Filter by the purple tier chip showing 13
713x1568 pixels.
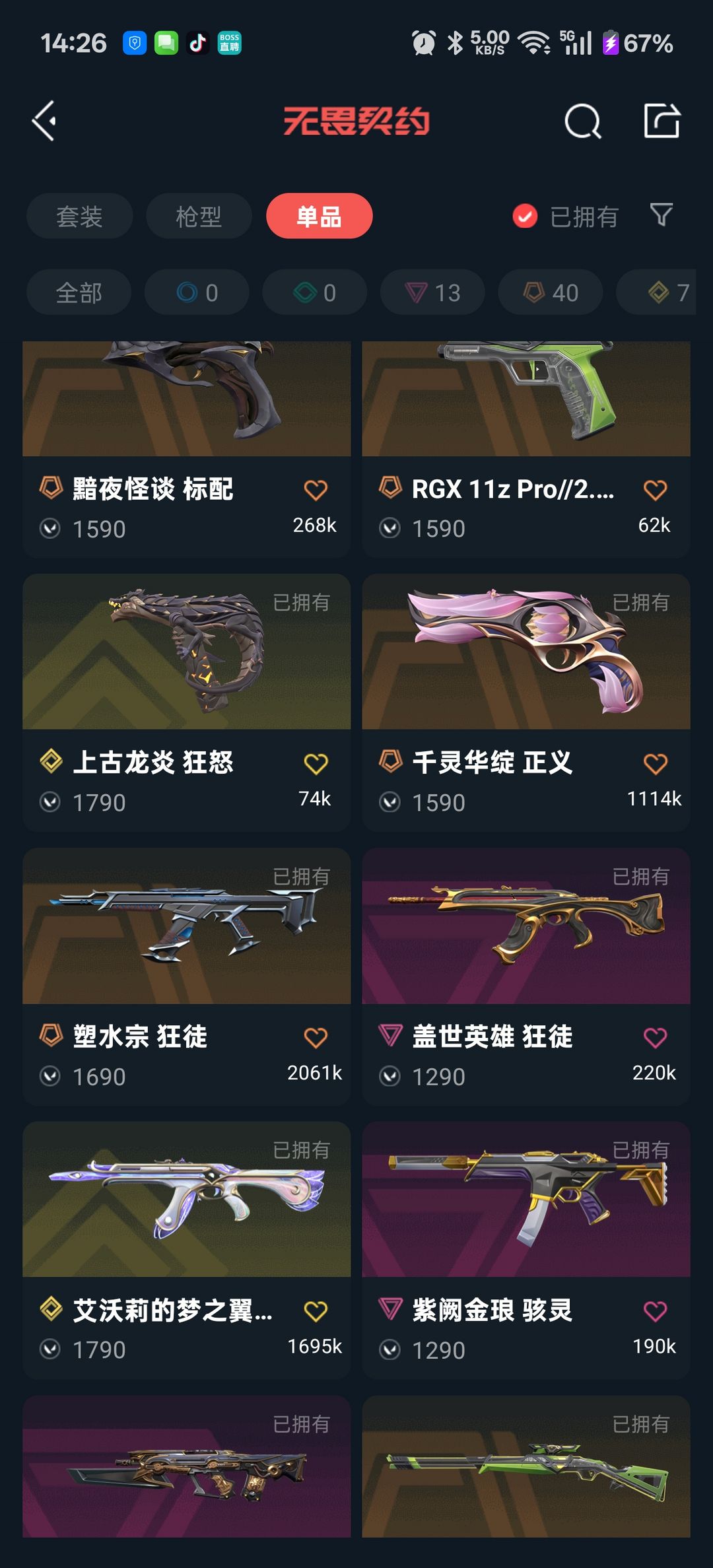click(x=432, y=292)
